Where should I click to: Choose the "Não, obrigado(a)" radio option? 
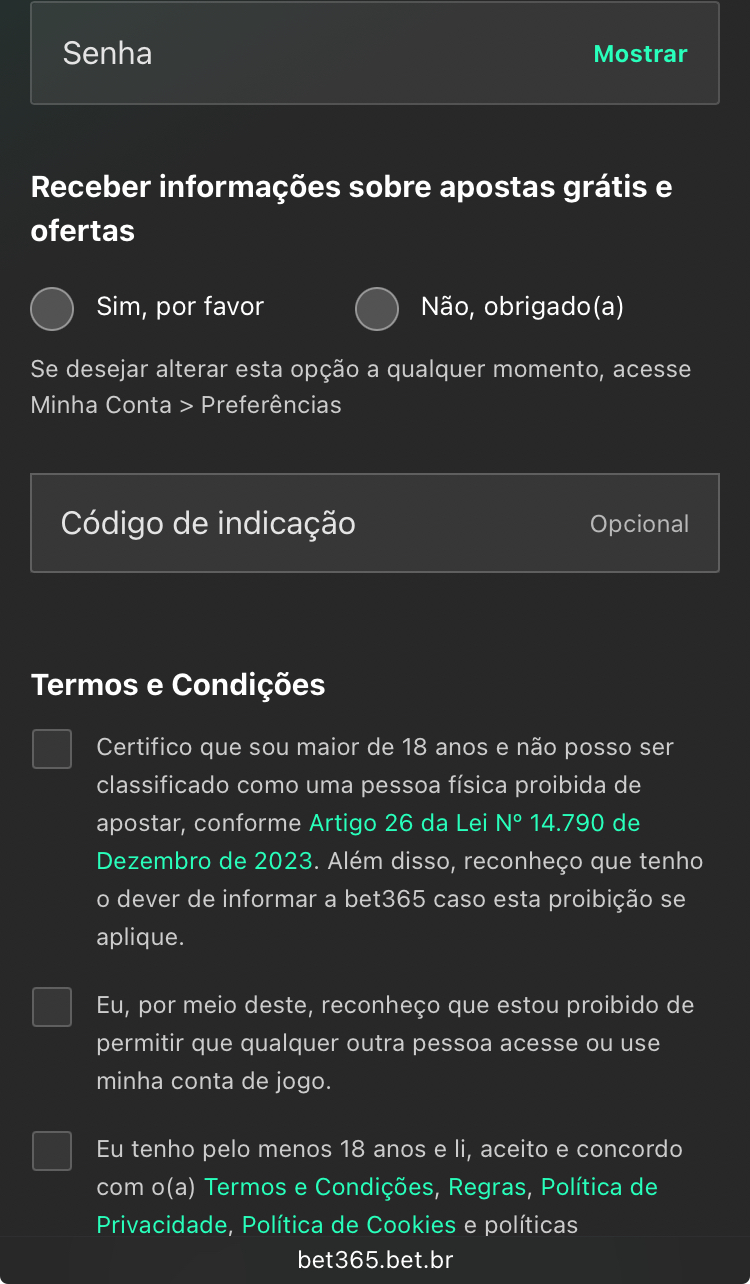[377, 308]
